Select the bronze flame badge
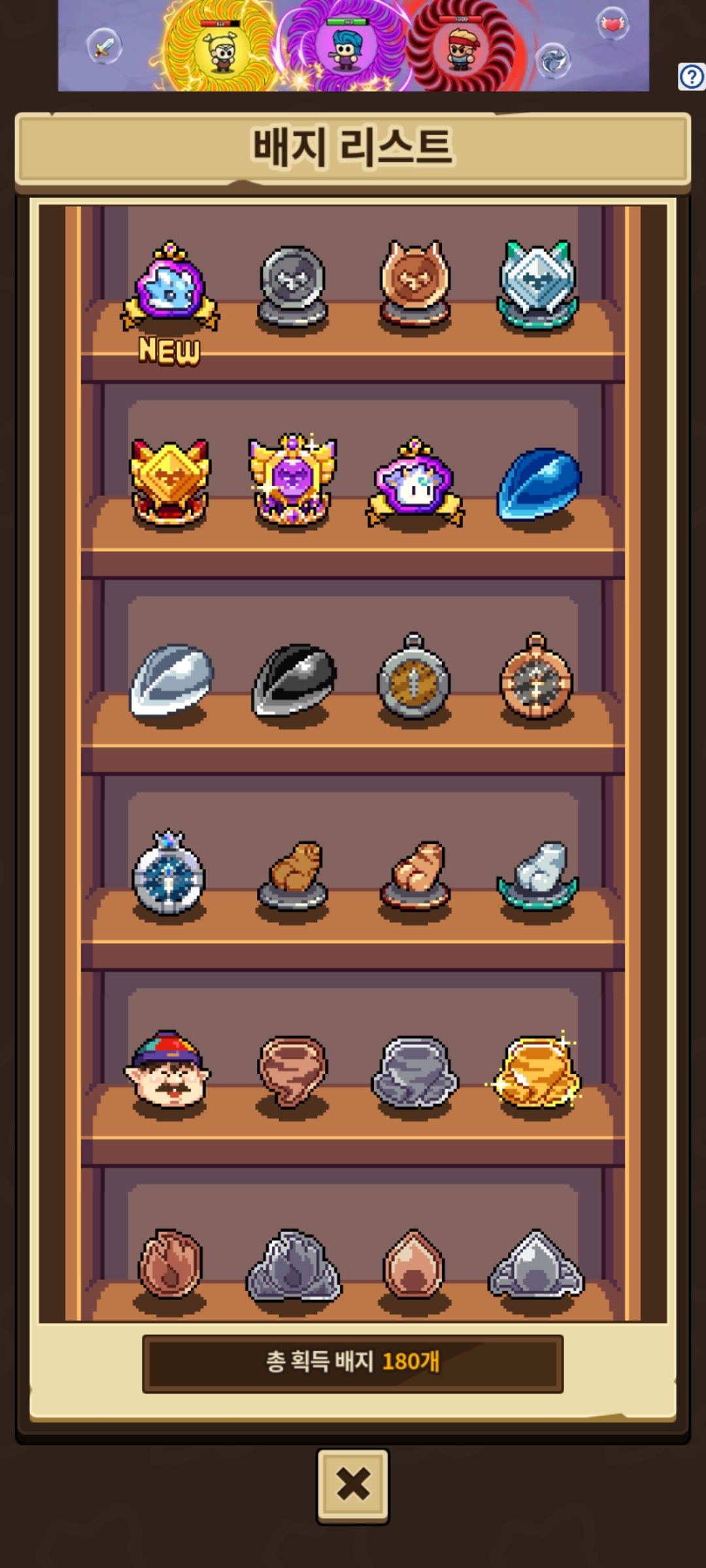706x1568 pixels. pyautogui.click(x=170, y=1264)
